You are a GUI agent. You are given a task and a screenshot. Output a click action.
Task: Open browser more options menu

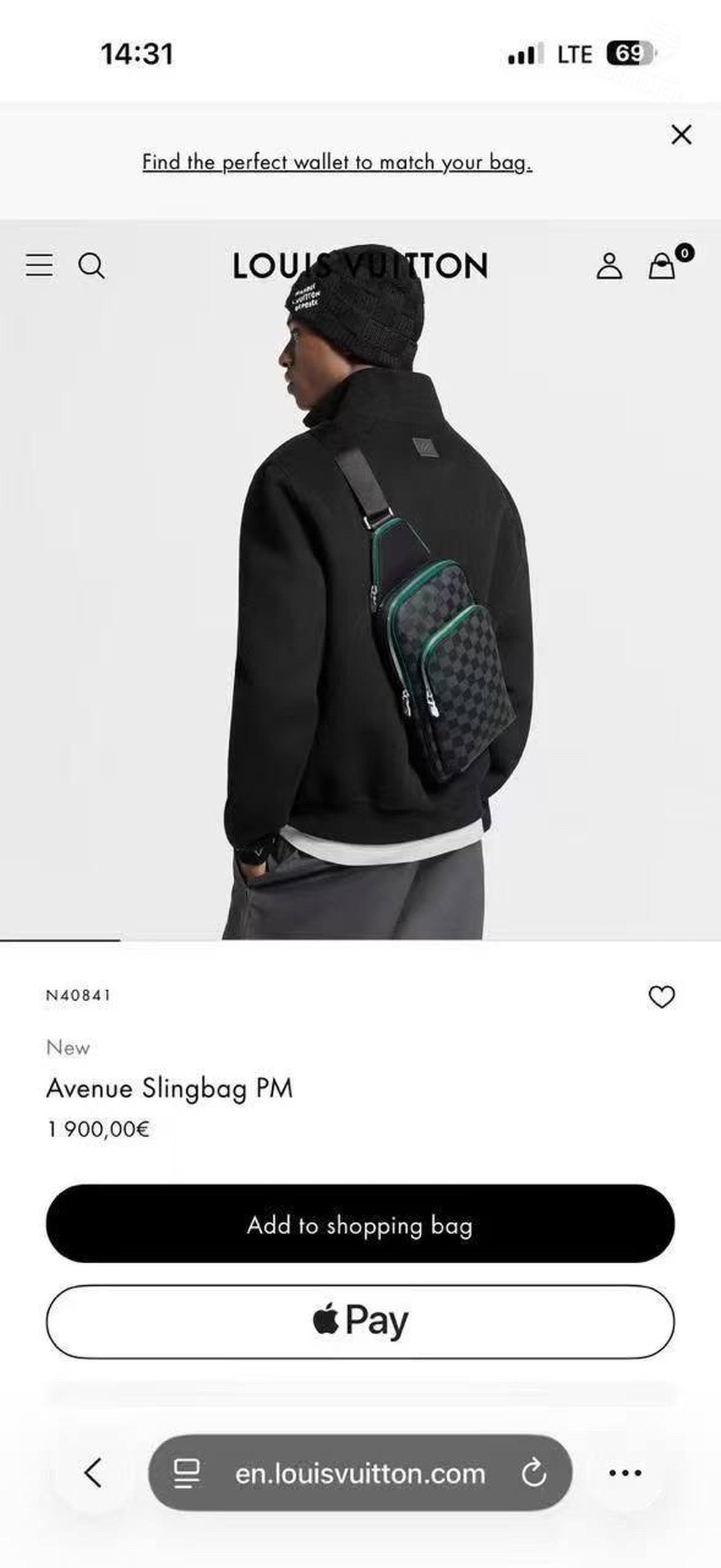coord(625,1472)
